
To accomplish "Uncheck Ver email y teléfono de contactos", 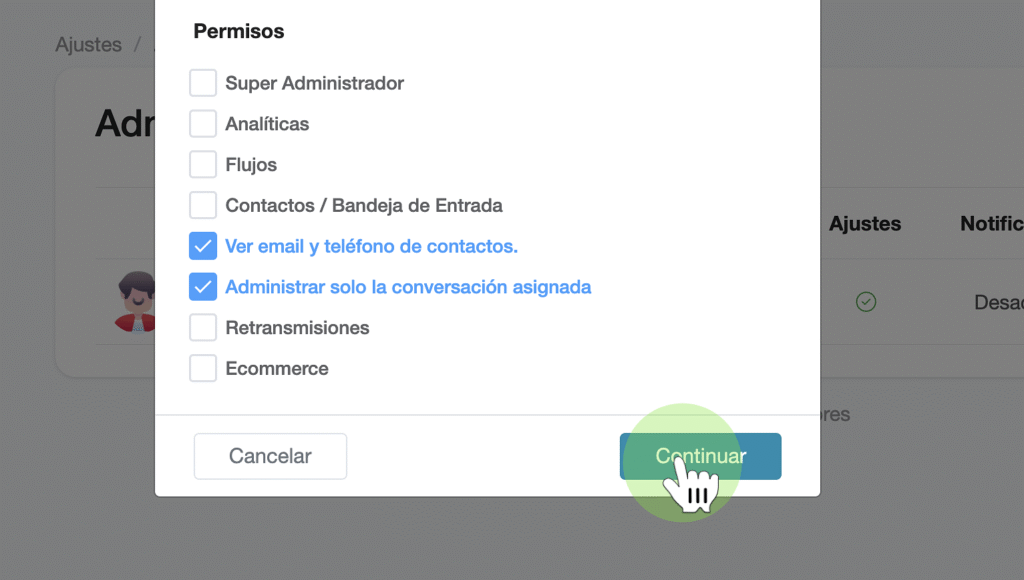I will [x=203, y=246].
